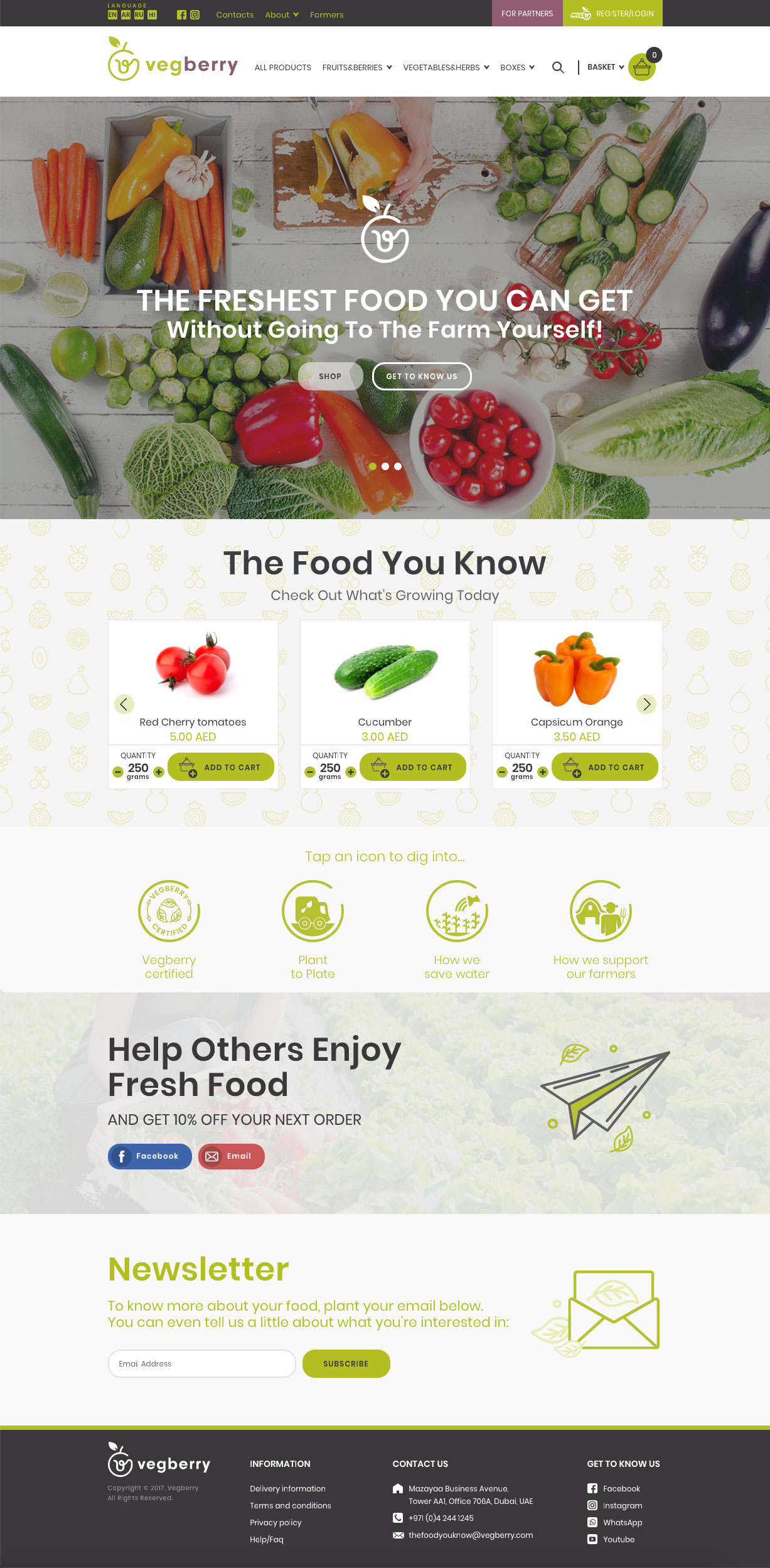This screenshot has width=770, height=1568.
Task: Open the For Partners page
Action: (527, 13)
